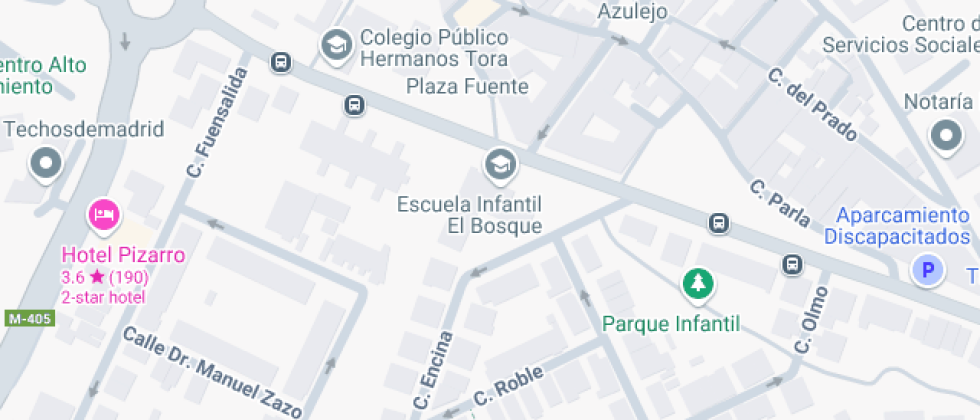The image size is (980, 420).
Task: Tap the Colegio Público Hermanos Tora marker
Action: pyautogui.click(x=338, y=46)
